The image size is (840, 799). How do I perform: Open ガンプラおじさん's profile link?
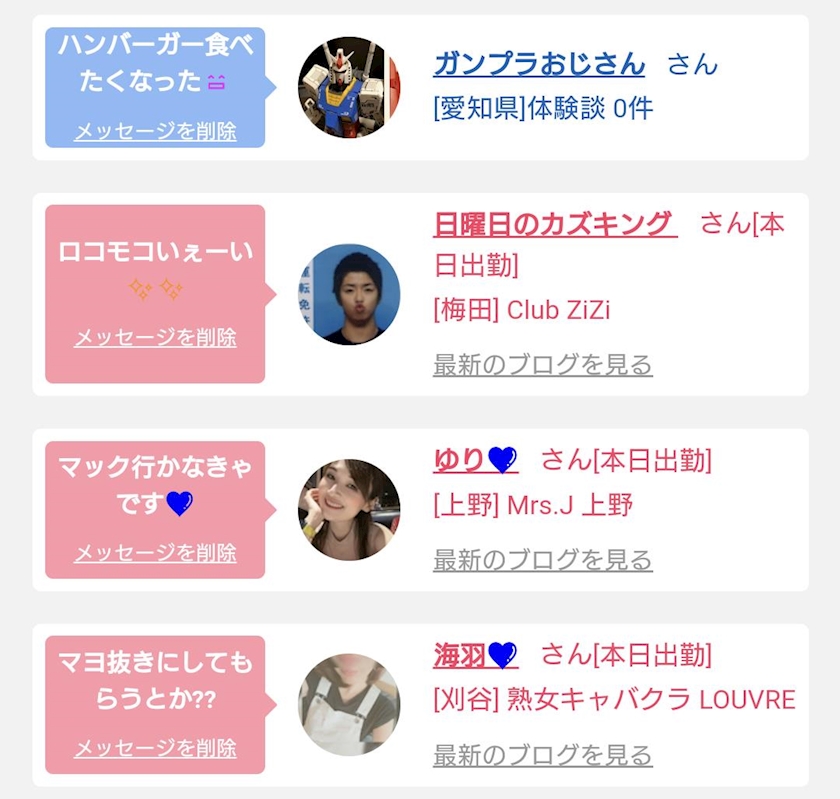(x=539, y=64)
